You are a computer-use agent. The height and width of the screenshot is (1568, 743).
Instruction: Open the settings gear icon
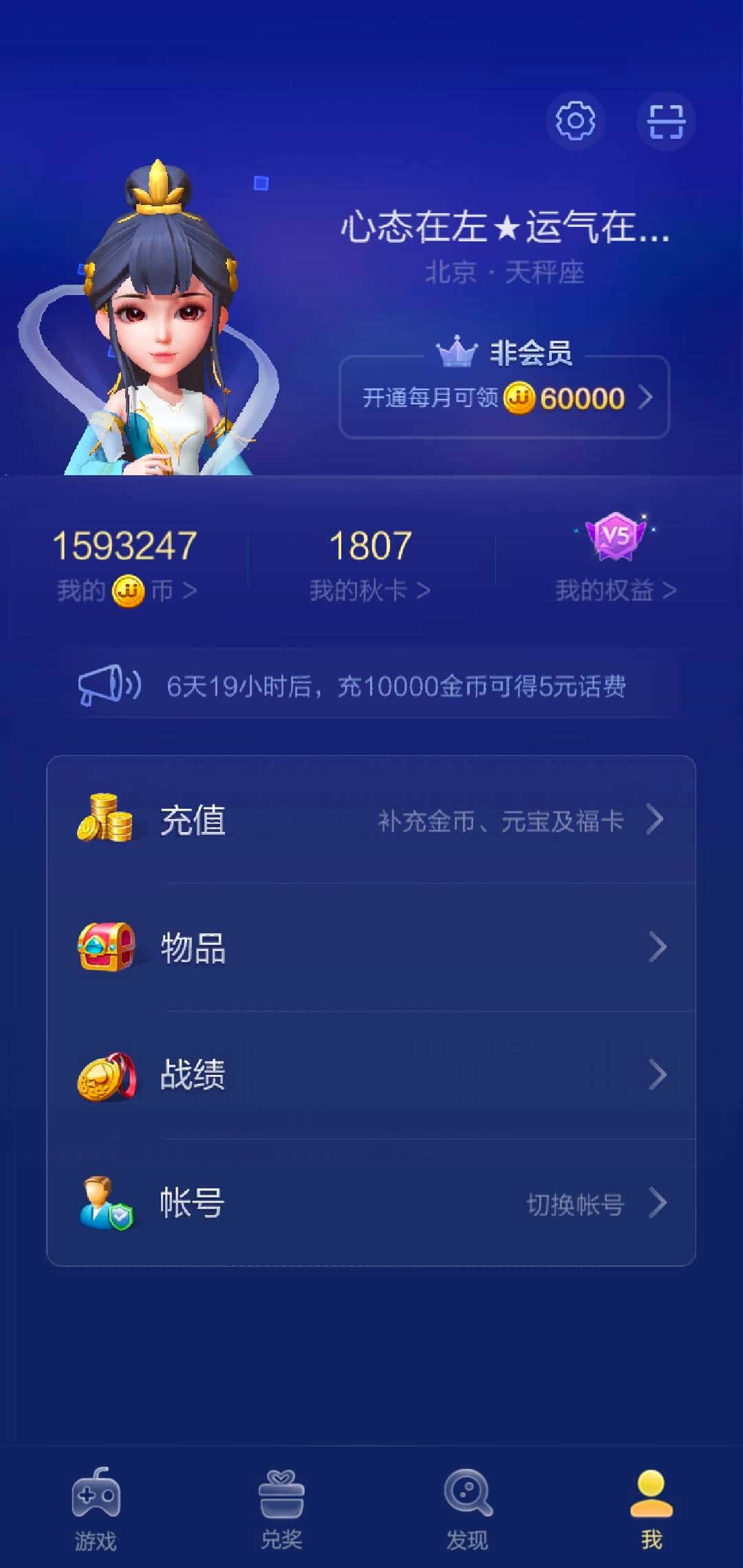click(576, 120)
